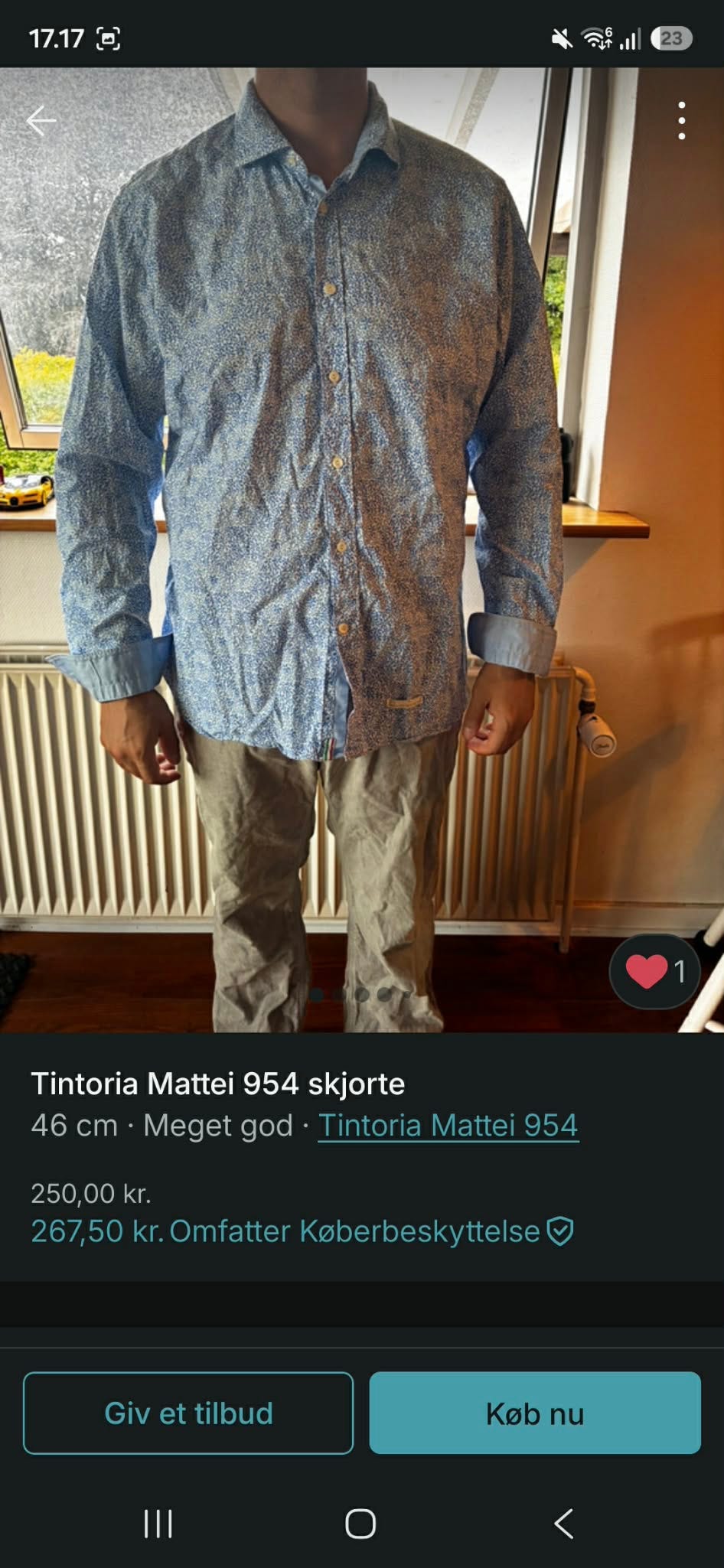Open recent apps from the navigation bar

click(x=158, y=1524)
